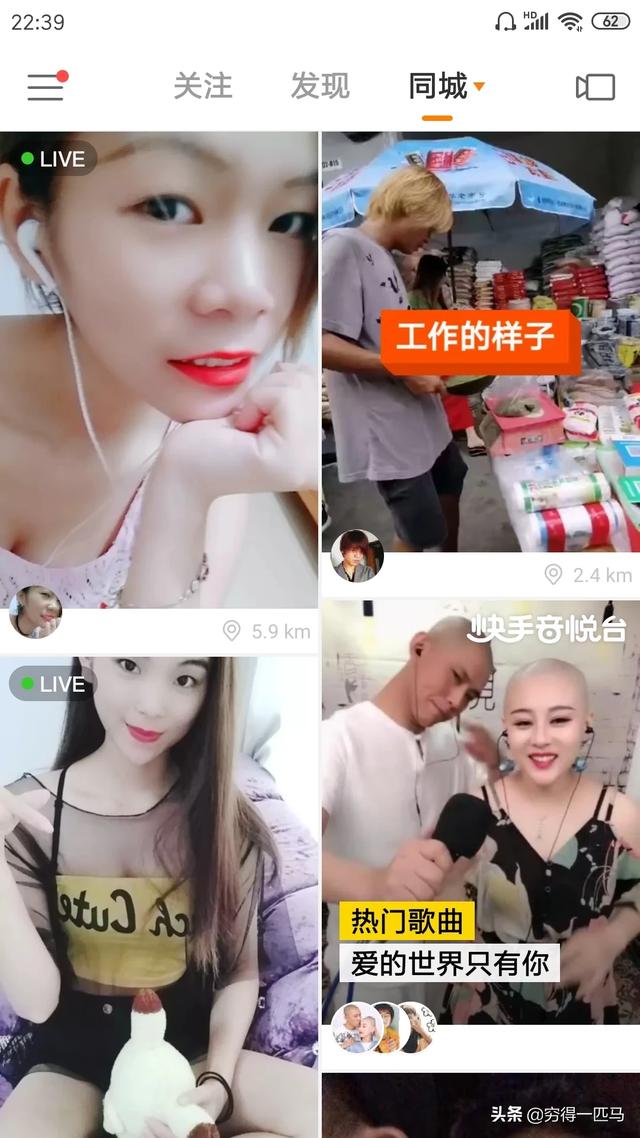View the avatar under the 5.9 km stream
640x1138 pixels.
tap(36, 612)
